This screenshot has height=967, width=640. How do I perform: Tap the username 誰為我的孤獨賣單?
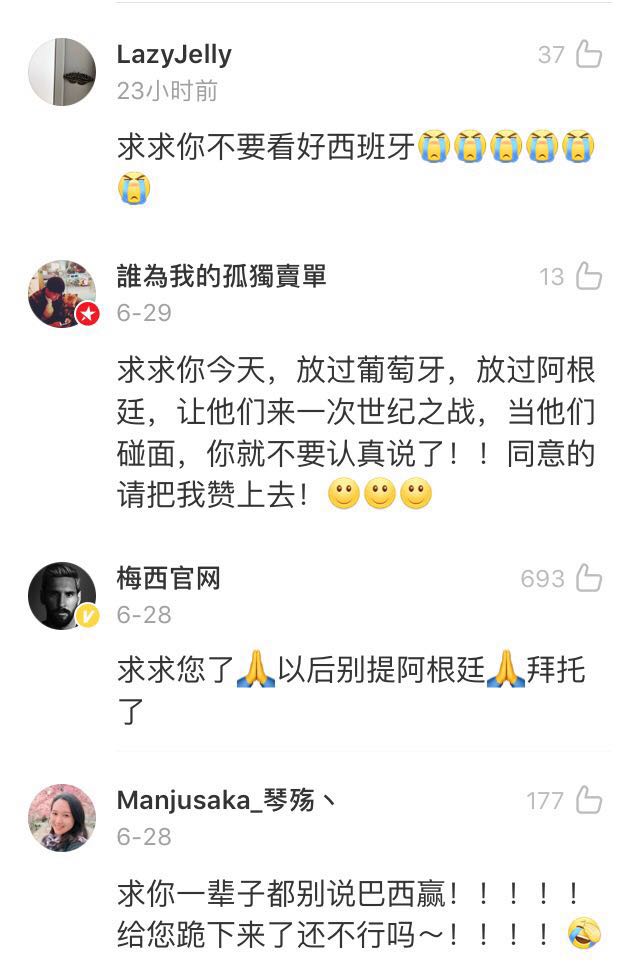pyautogui.click(x=221, y=276)
